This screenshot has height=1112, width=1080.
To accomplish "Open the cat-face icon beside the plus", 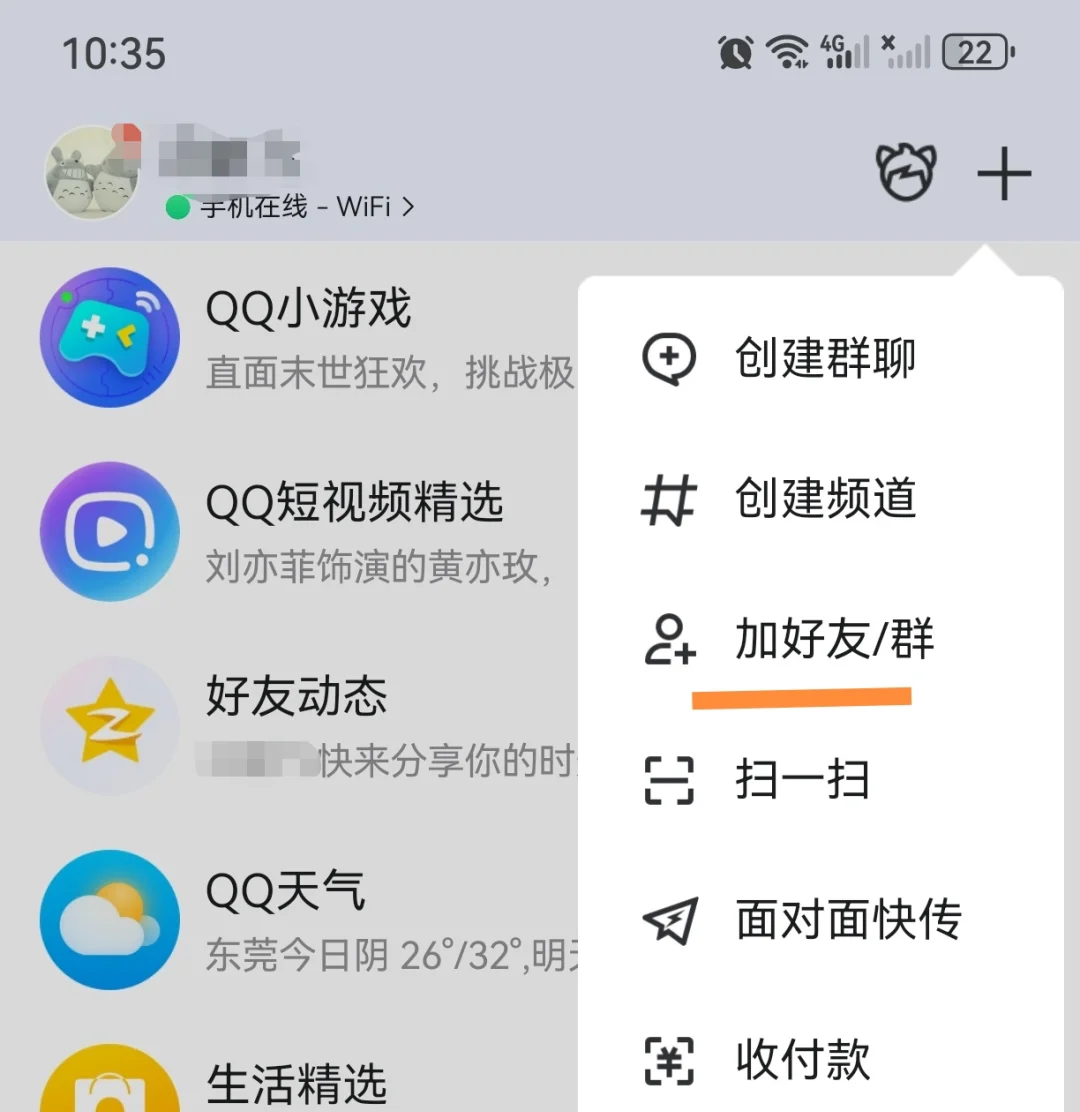I will coord(906,174).
